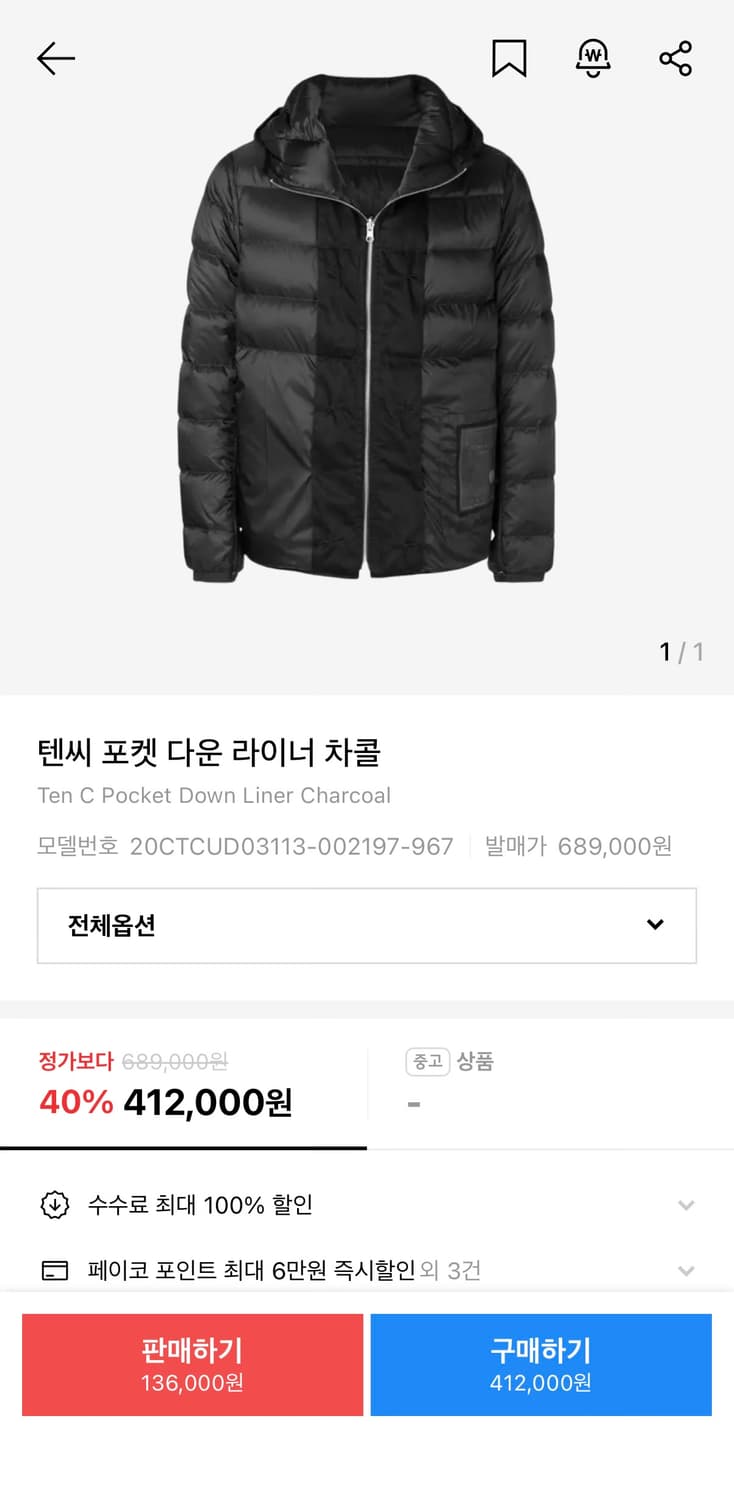The width and height of the screenshot is (734, 1500).
Task: Share this product listing
Action: (x=676, y=57)
